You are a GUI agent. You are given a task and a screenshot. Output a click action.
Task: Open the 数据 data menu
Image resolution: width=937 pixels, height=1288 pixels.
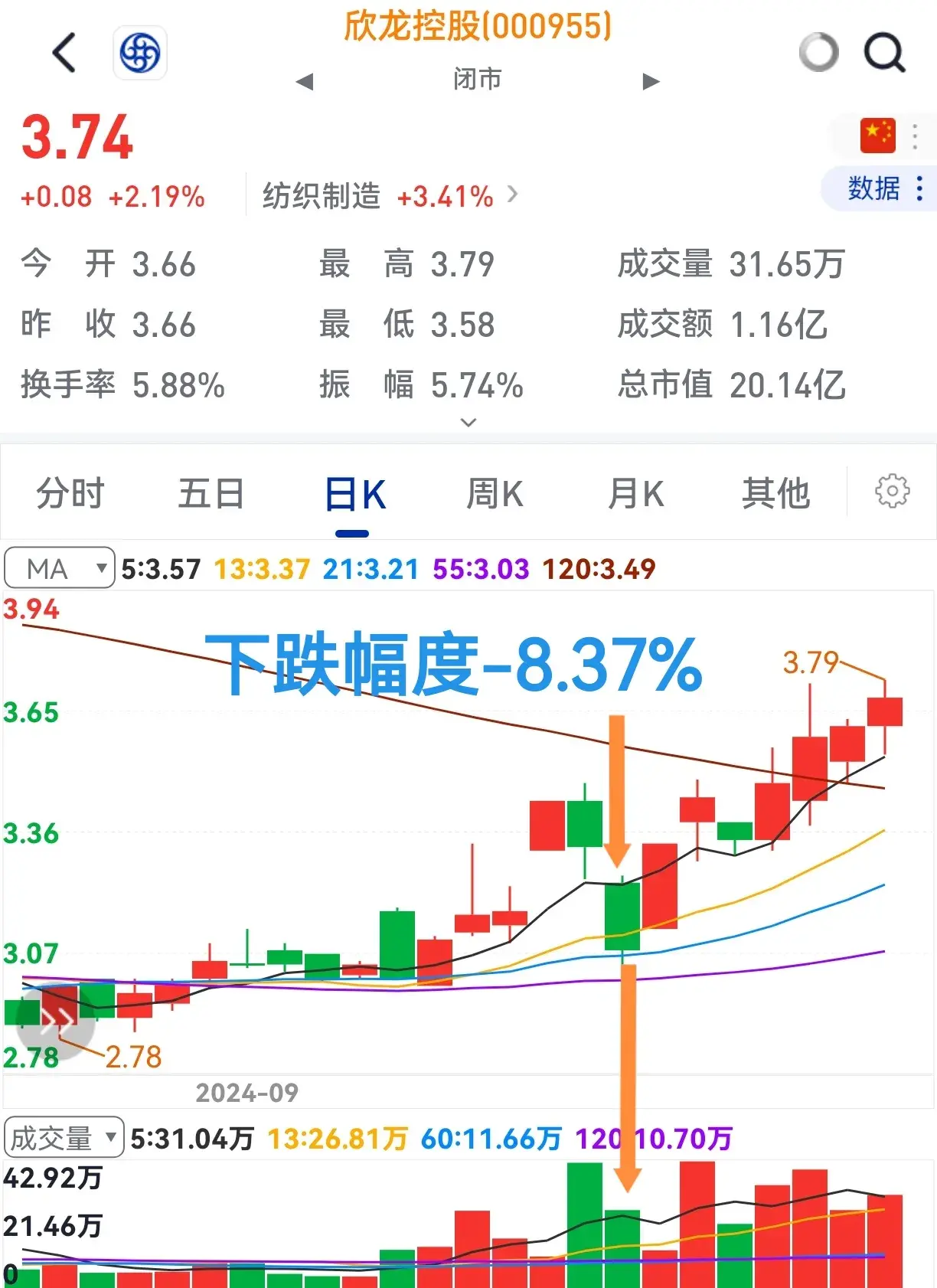[x=884, y=188]
